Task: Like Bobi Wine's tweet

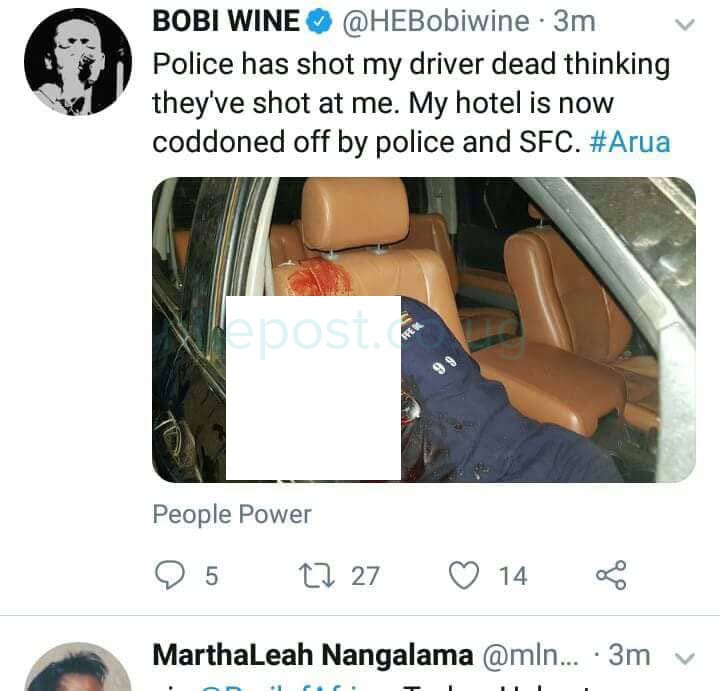Action: pyautogui.click(x=463, y=575)
